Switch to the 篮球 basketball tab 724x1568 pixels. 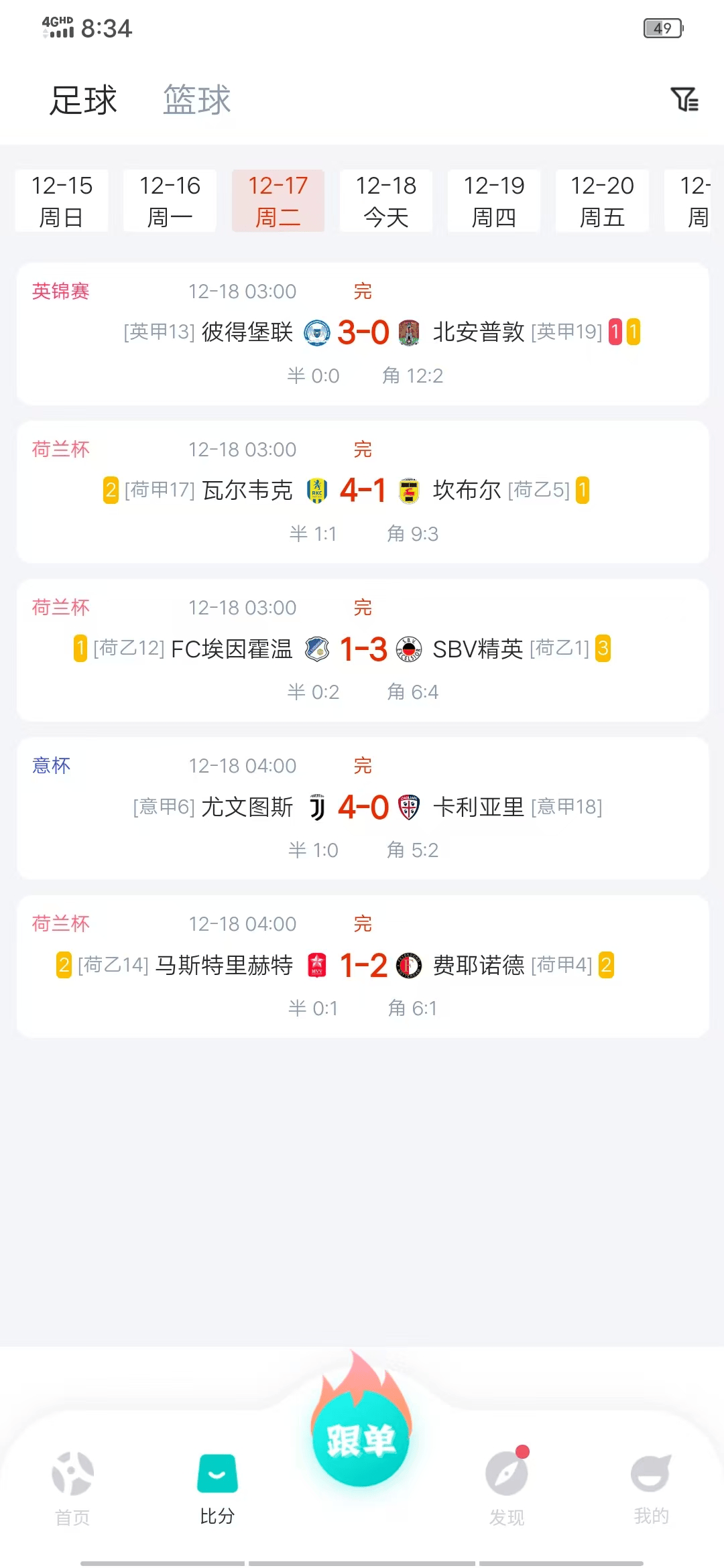click(x=195, y=101)
